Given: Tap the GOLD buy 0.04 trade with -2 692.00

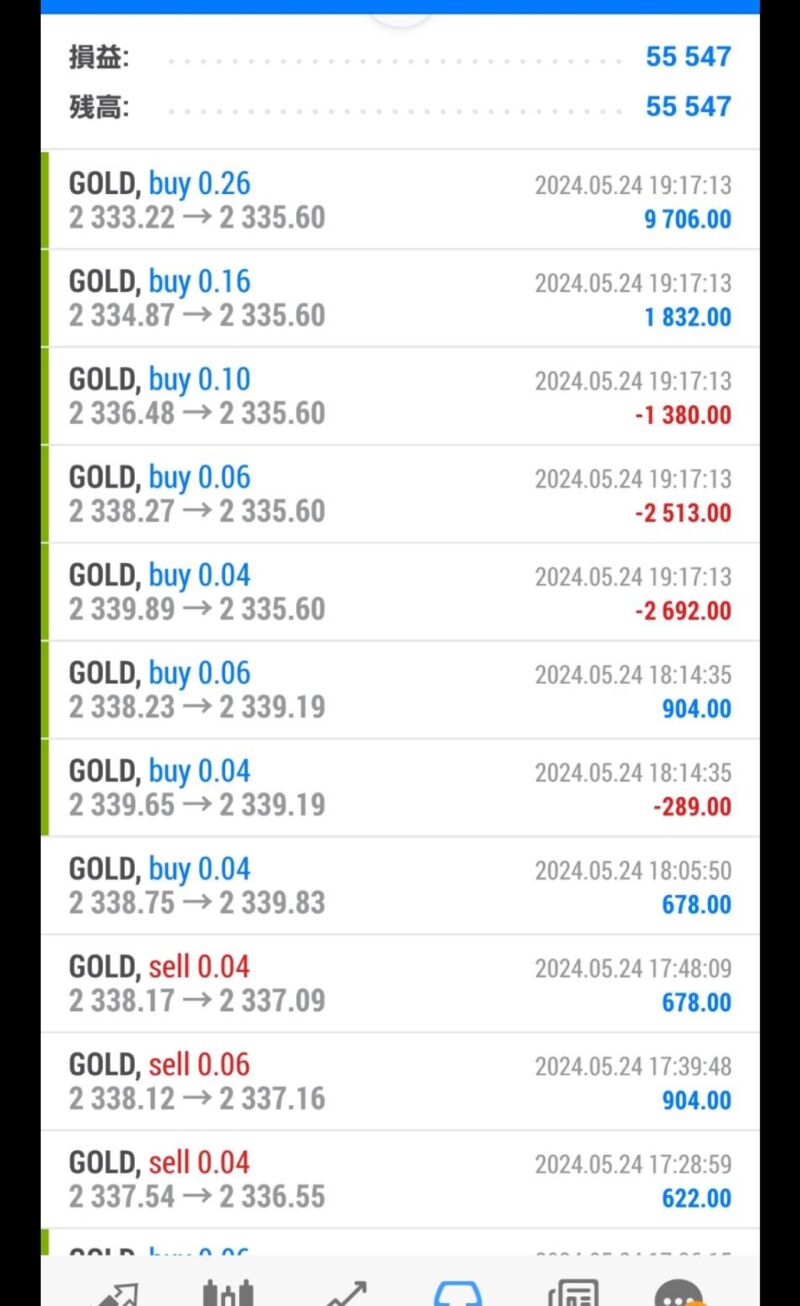Looking at the screenshot, I should [400, 592].
